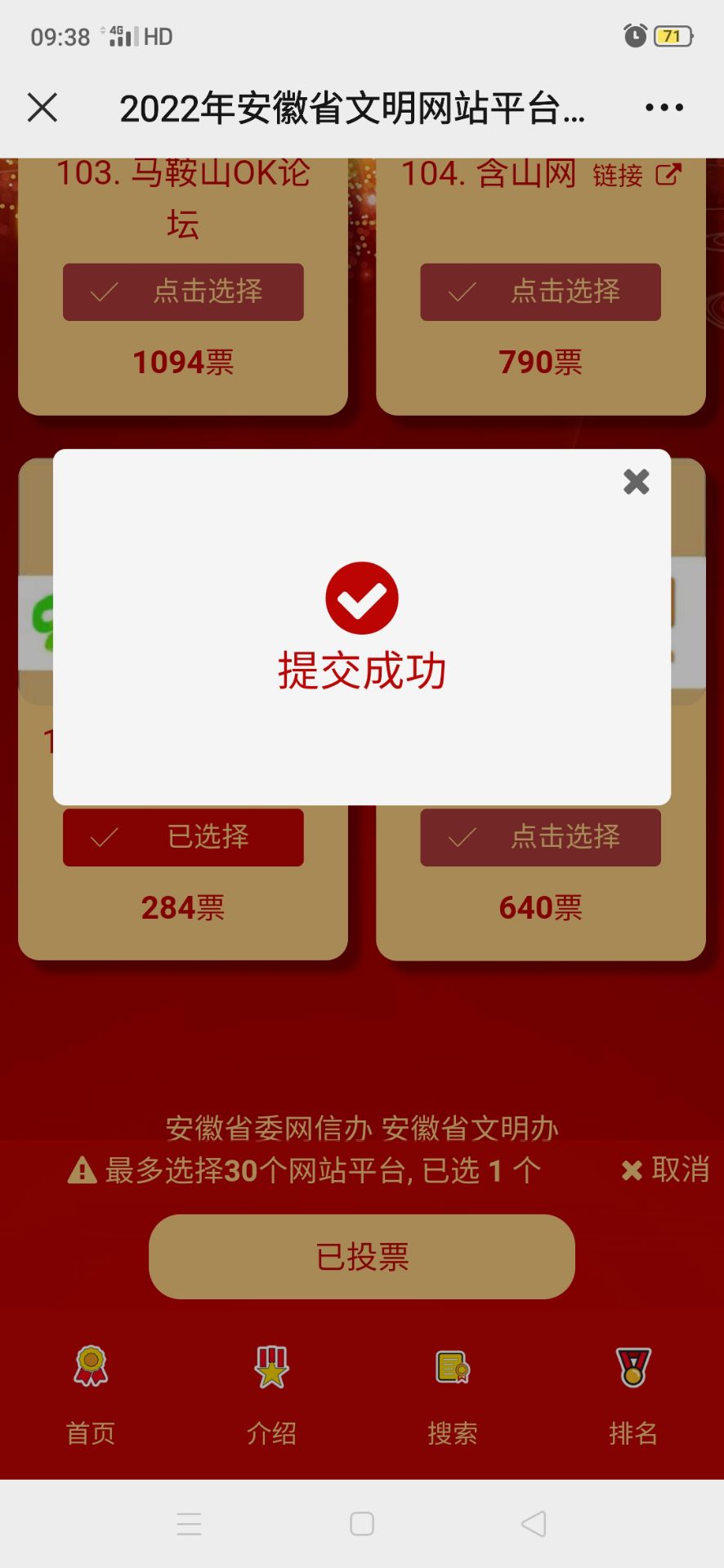Open the 搜索 tab

(452, 1395)
